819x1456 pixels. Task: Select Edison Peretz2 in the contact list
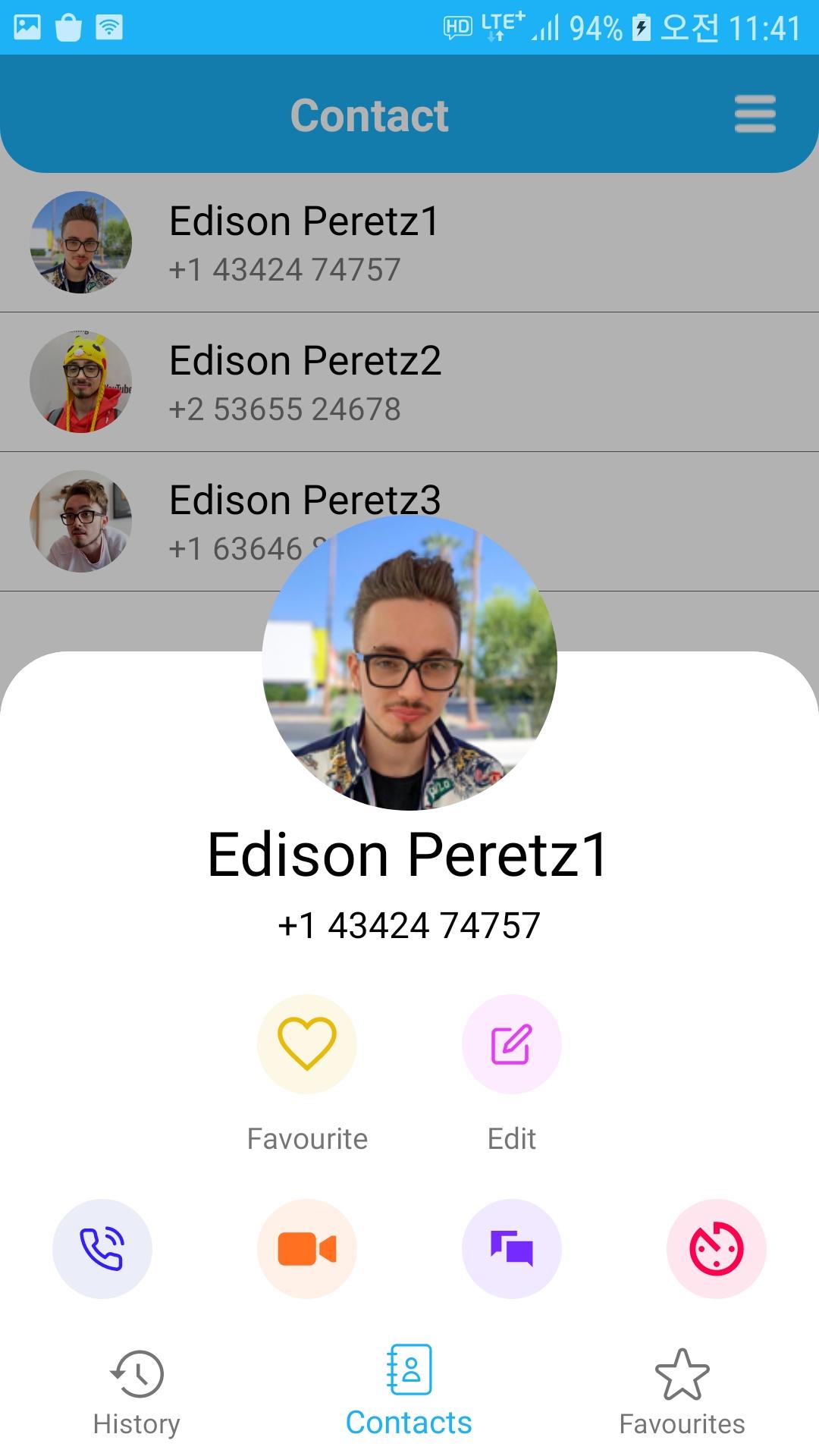[409, 382]
